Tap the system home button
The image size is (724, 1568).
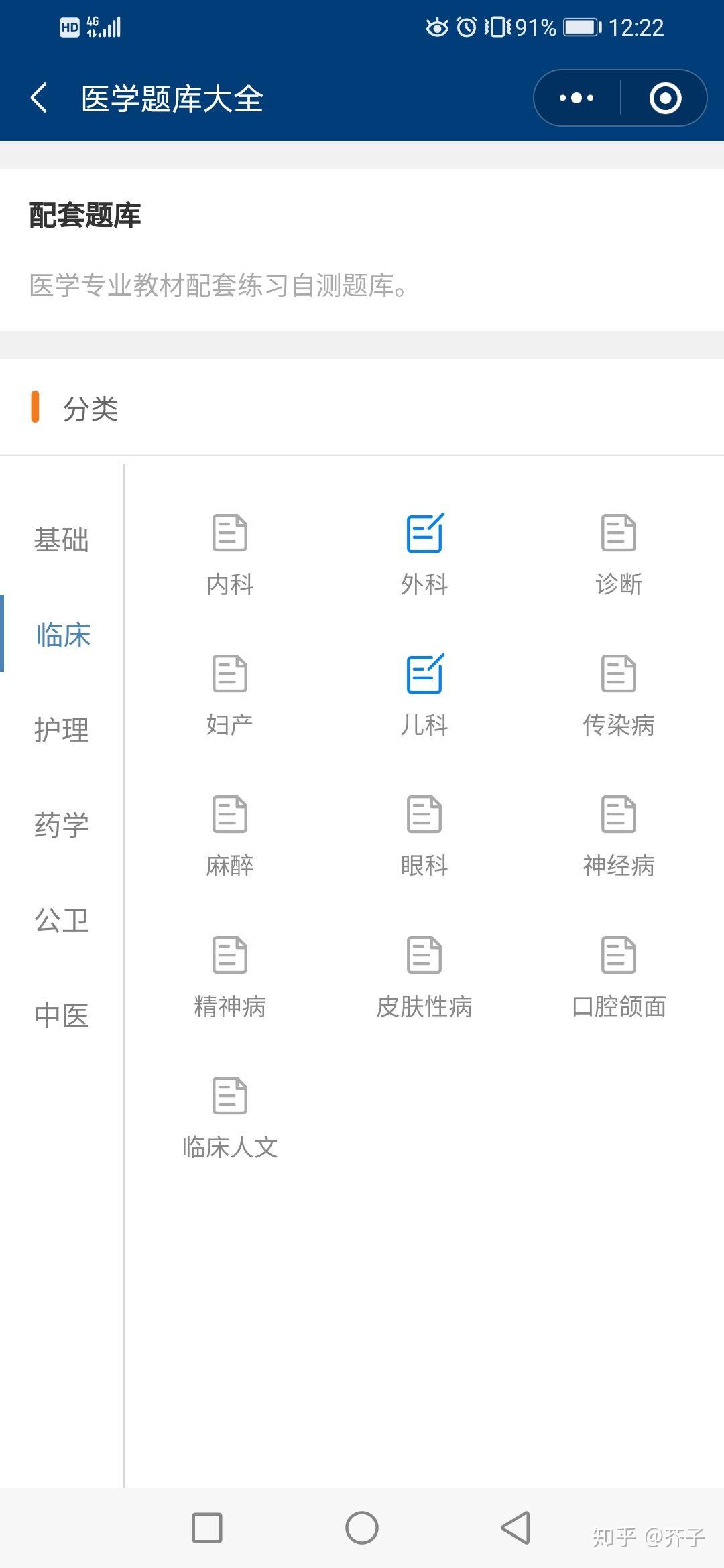tap(362, 1528)
